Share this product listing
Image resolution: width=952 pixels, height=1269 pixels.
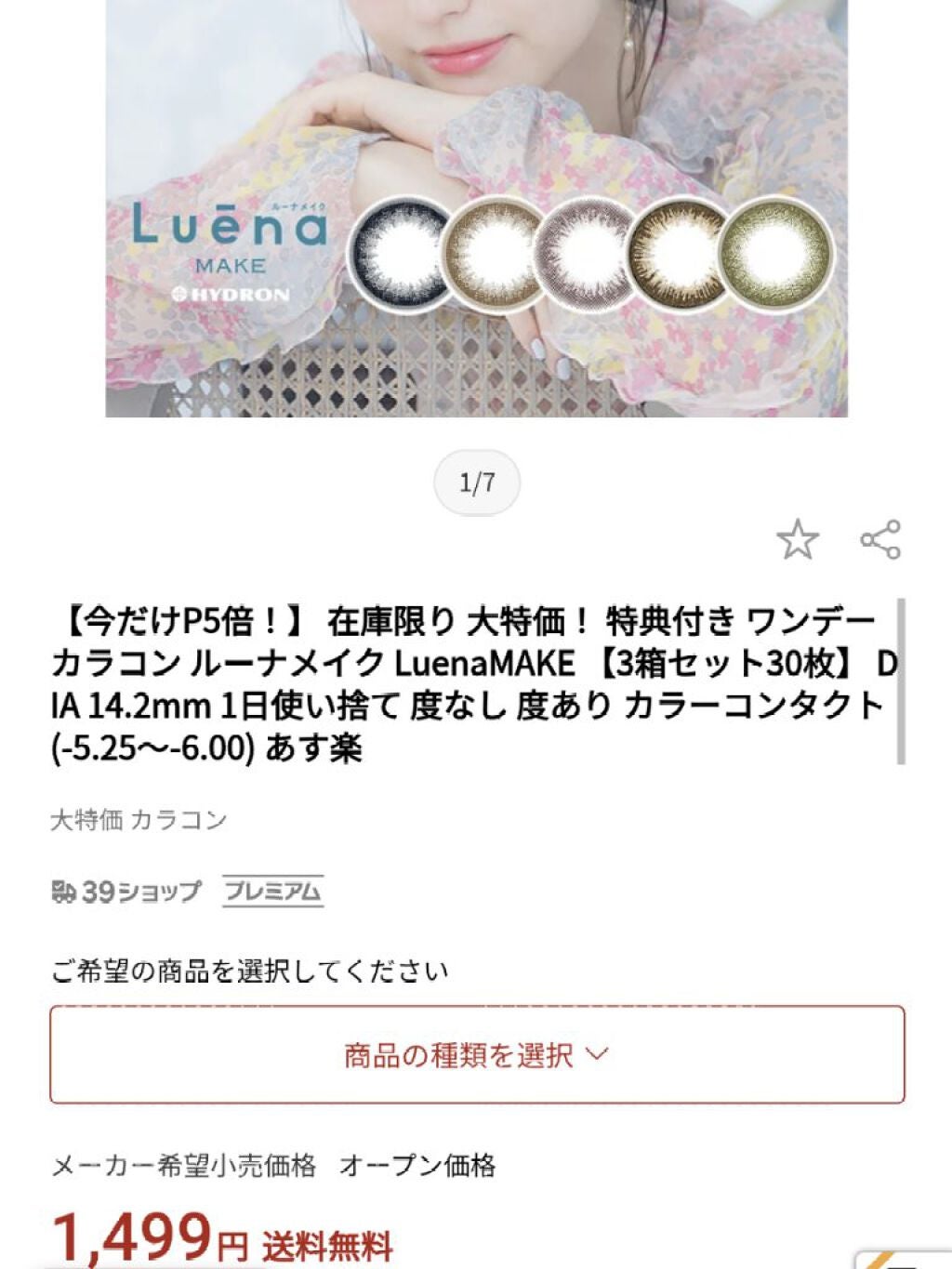point(880,539)
